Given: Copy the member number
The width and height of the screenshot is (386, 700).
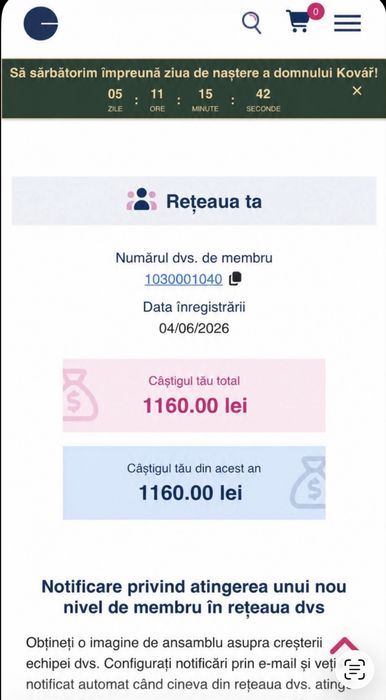Looking at the screenshot, I should [x=235, y=279].
